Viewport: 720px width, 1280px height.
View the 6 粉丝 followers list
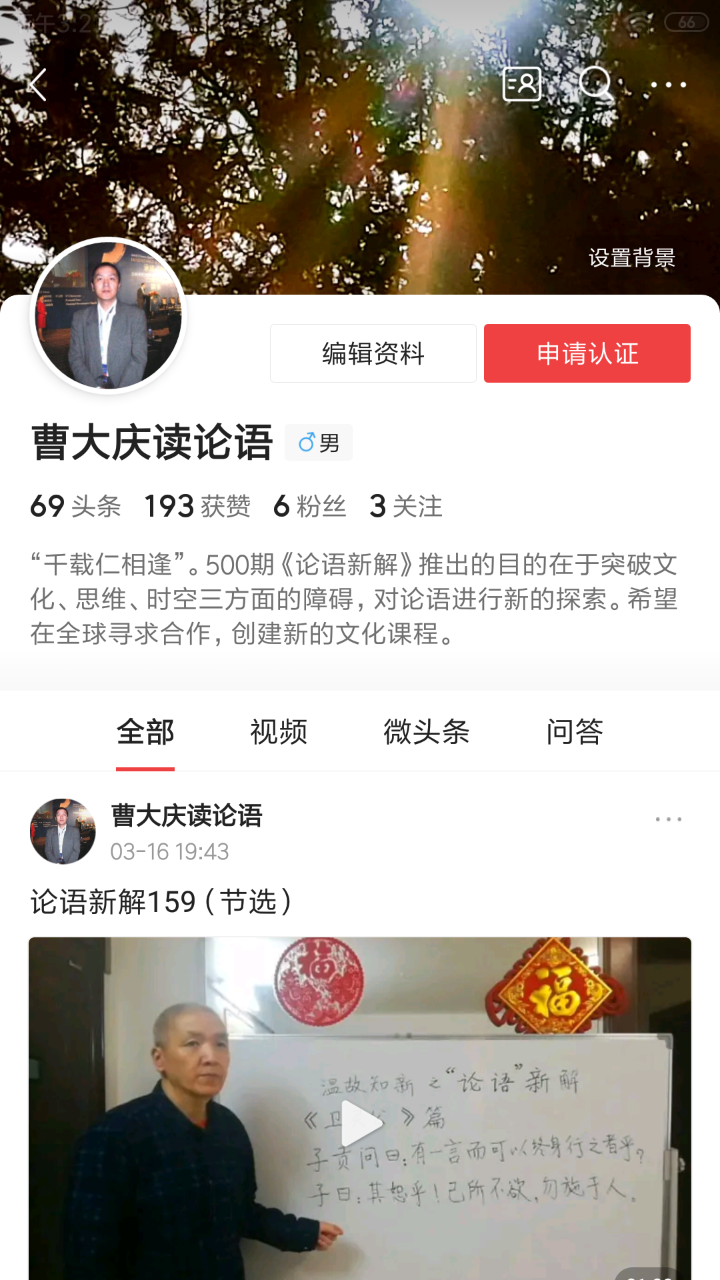pos(310,506)
